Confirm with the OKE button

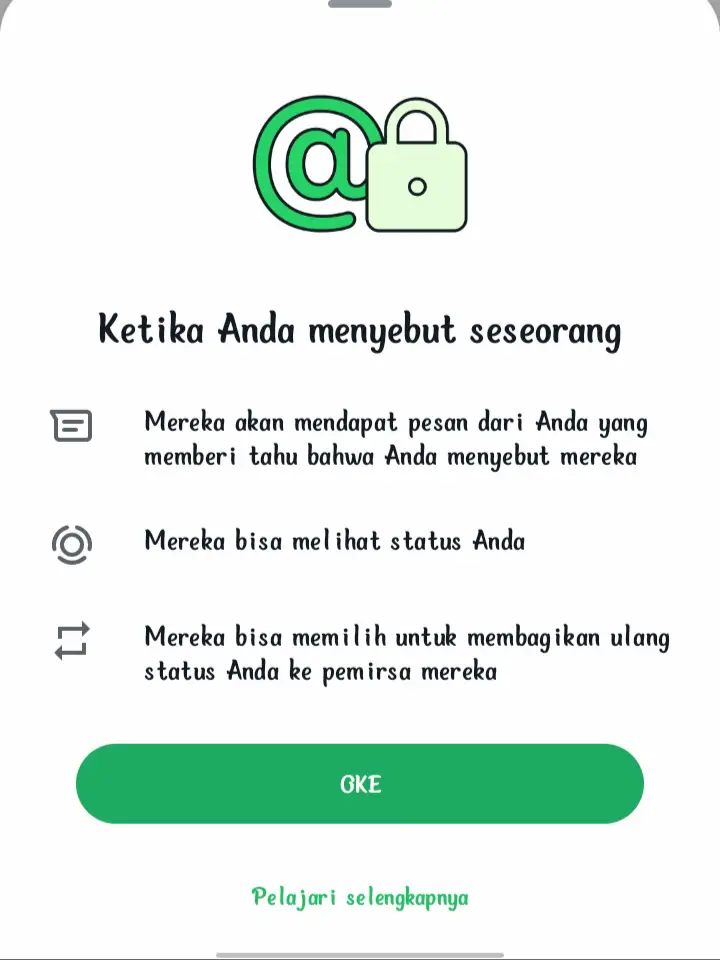pyautogui.click(x=360, y=784)
